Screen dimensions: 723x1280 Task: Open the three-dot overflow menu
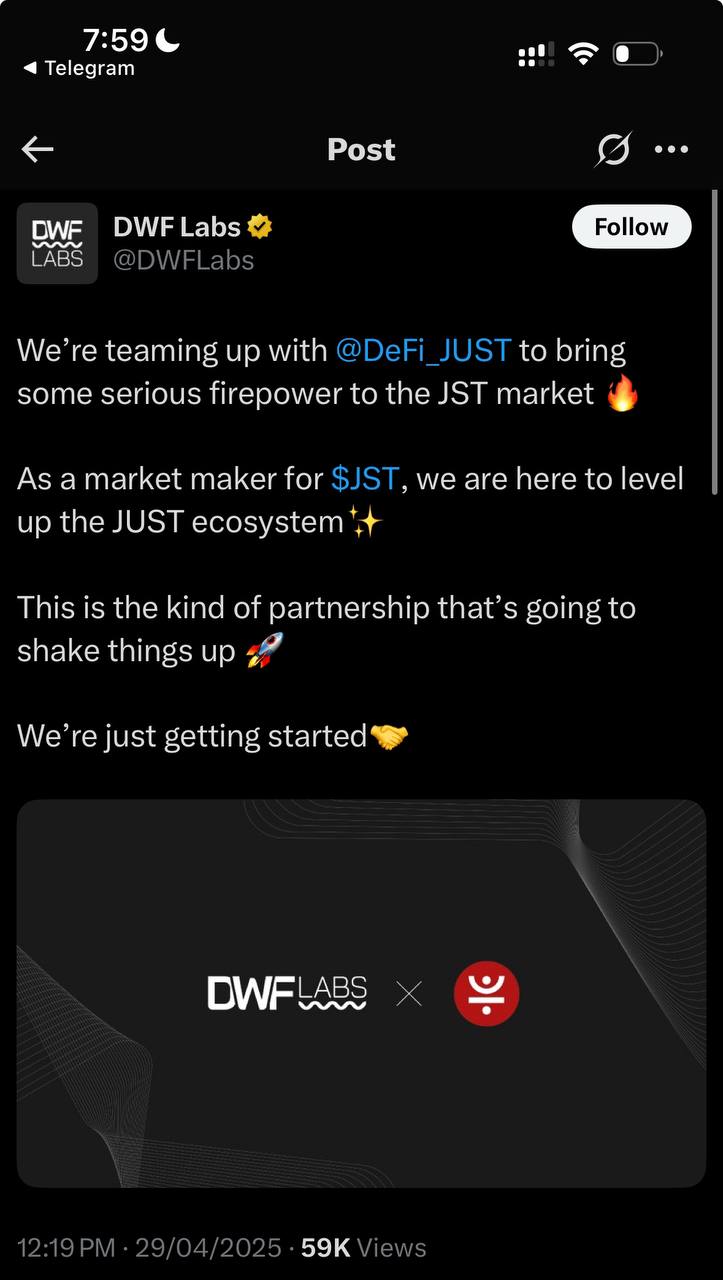point(671,150)
